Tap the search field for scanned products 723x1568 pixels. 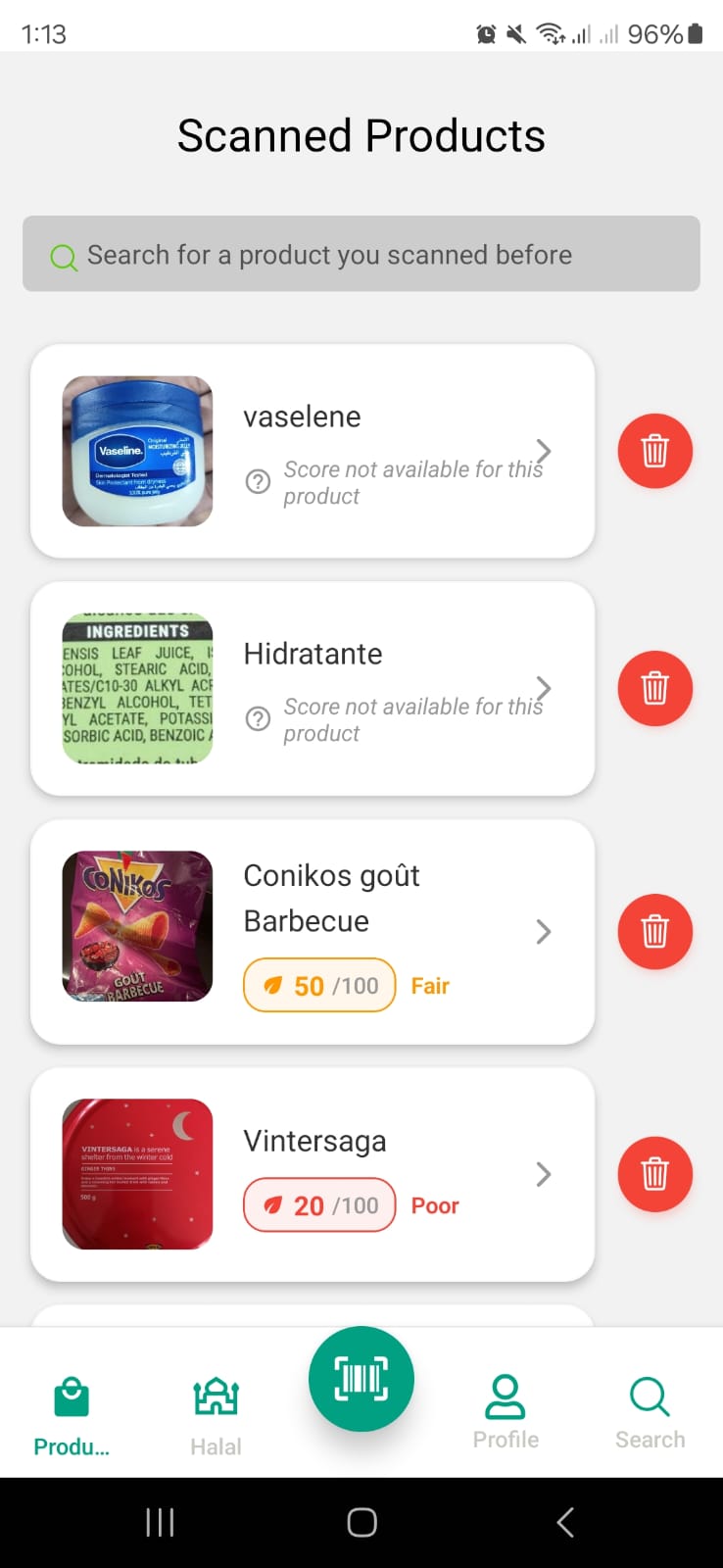(x=361, y=255)
